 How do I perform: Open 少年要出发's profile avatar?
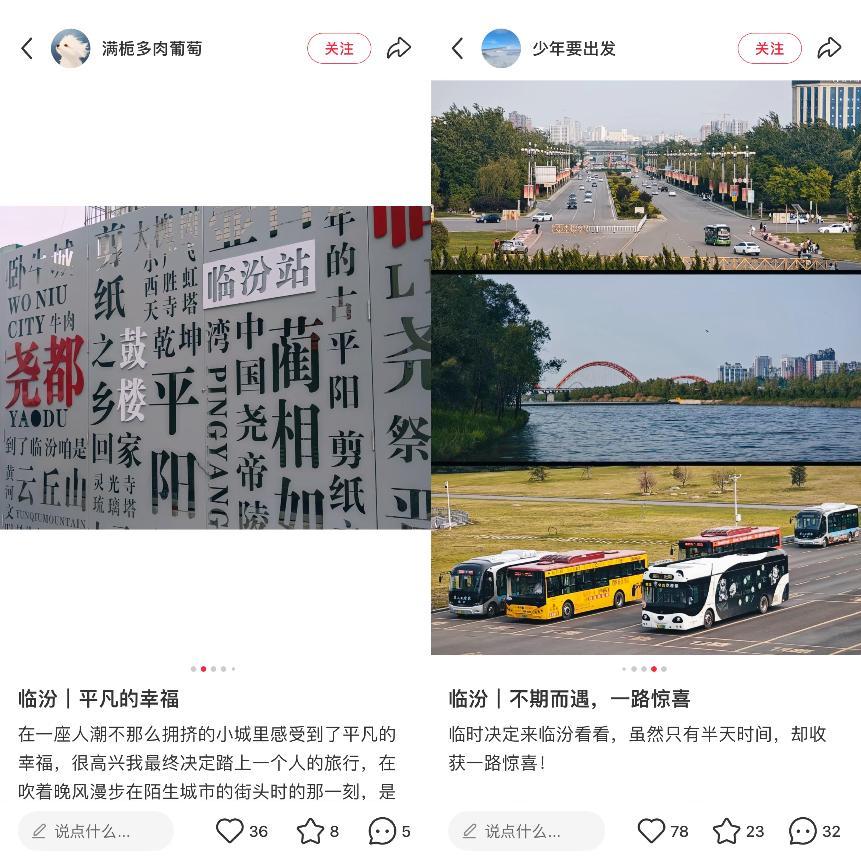click(501, 48)
